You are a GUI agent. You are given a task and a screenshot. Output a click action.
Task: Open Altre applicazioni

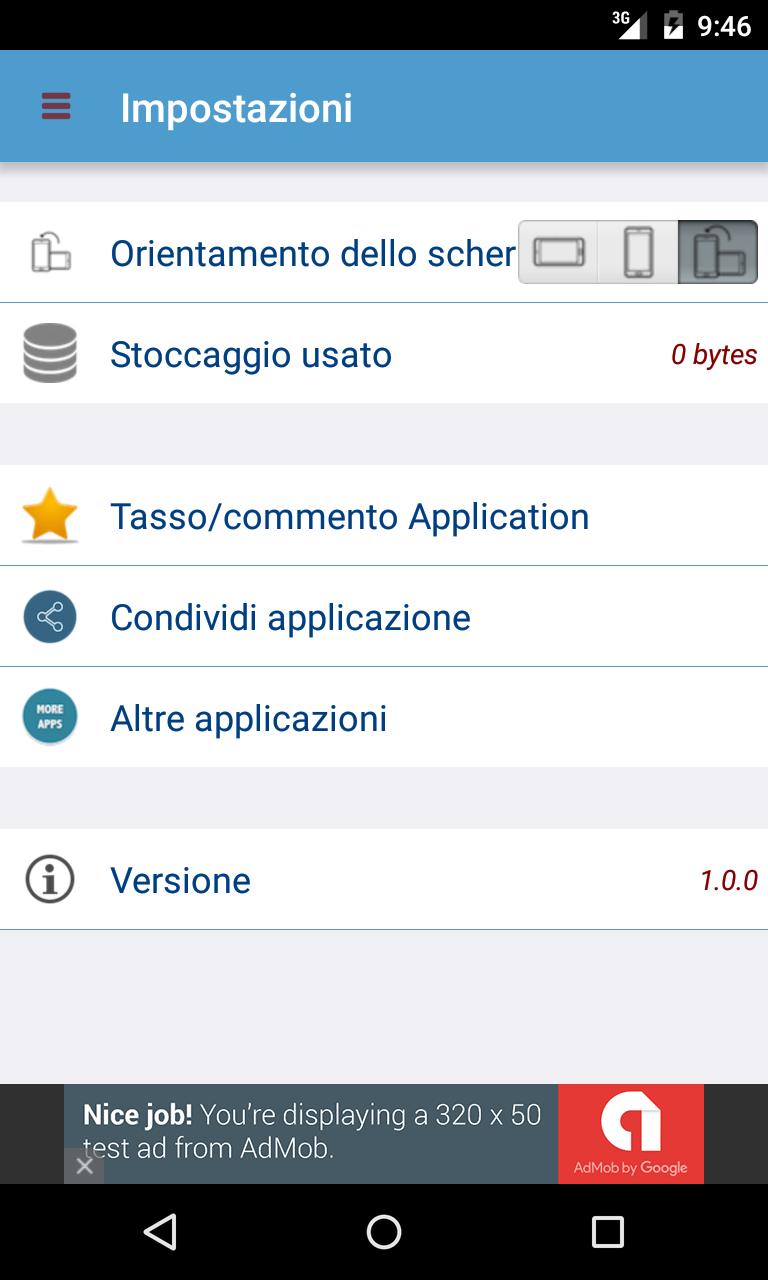384,718
